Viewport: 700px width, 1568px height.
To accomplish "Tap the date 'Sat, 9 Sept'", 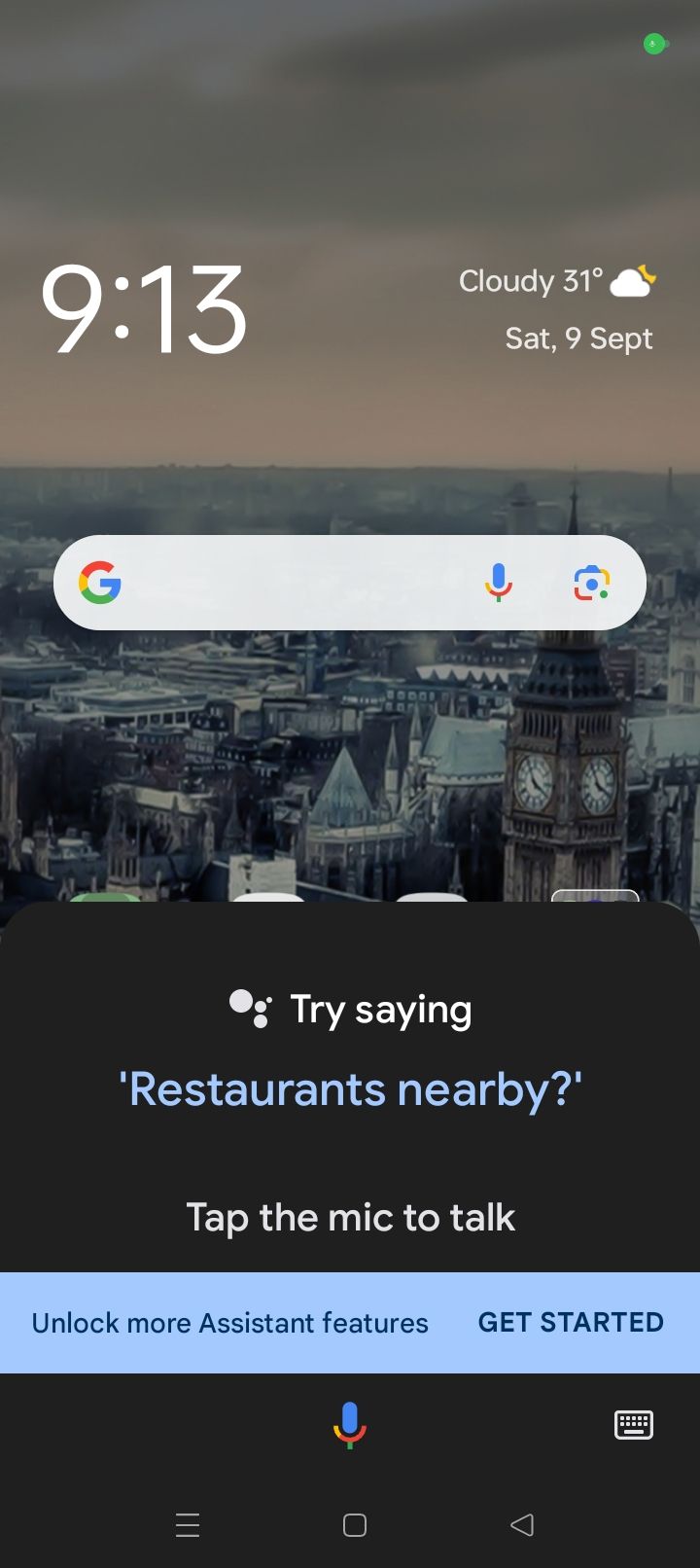I will click(x=579, y=338).
